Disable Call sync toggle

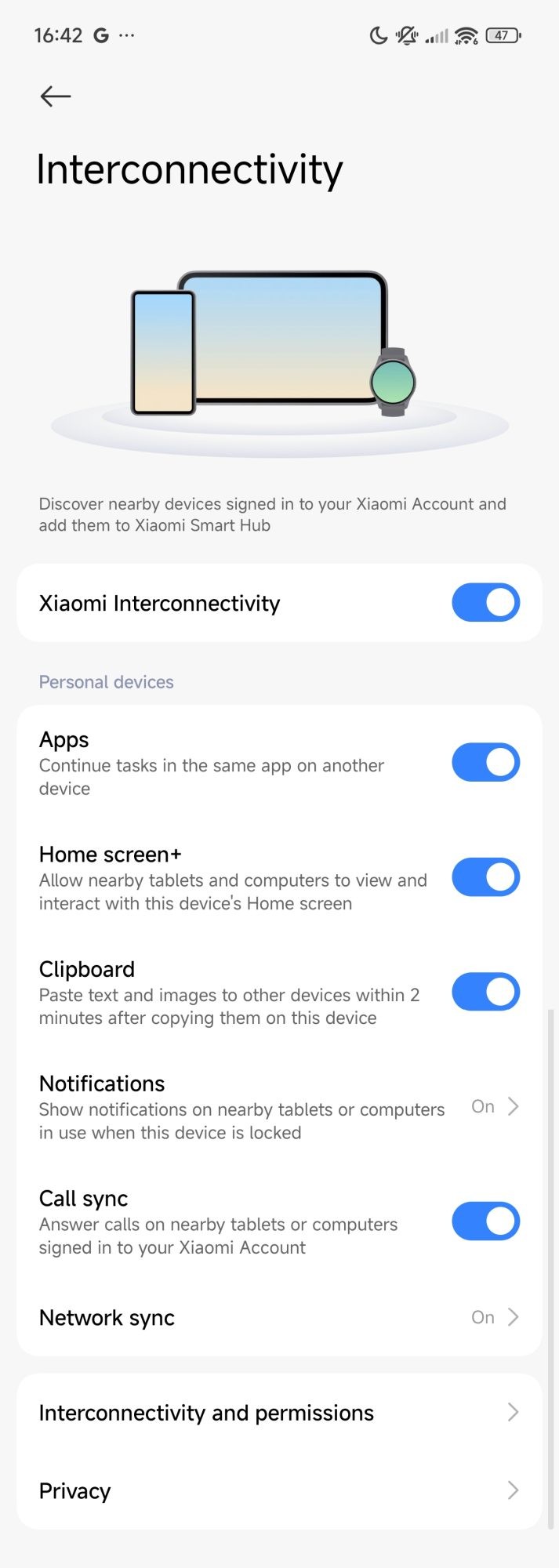click(x=485, y=1221)
